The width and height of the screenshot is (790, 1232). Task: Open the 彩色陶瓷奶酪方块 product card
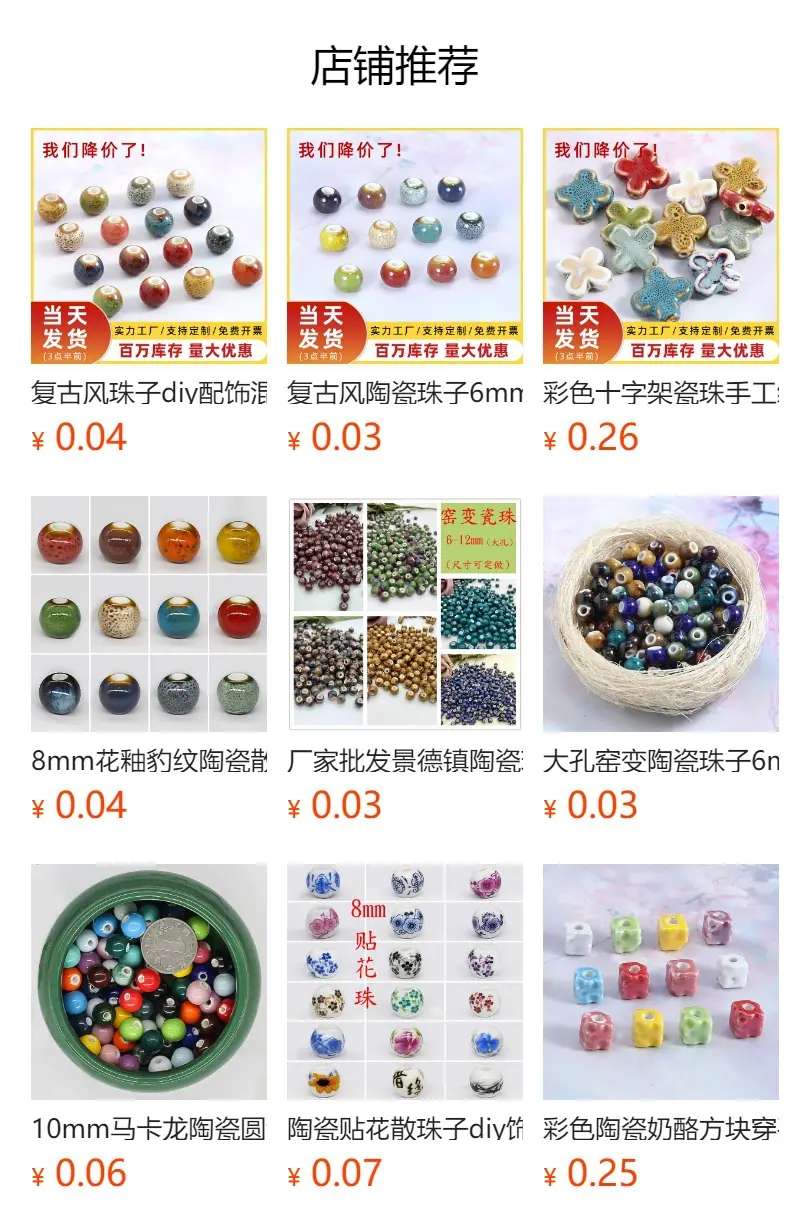click(x=661, y=1028)
